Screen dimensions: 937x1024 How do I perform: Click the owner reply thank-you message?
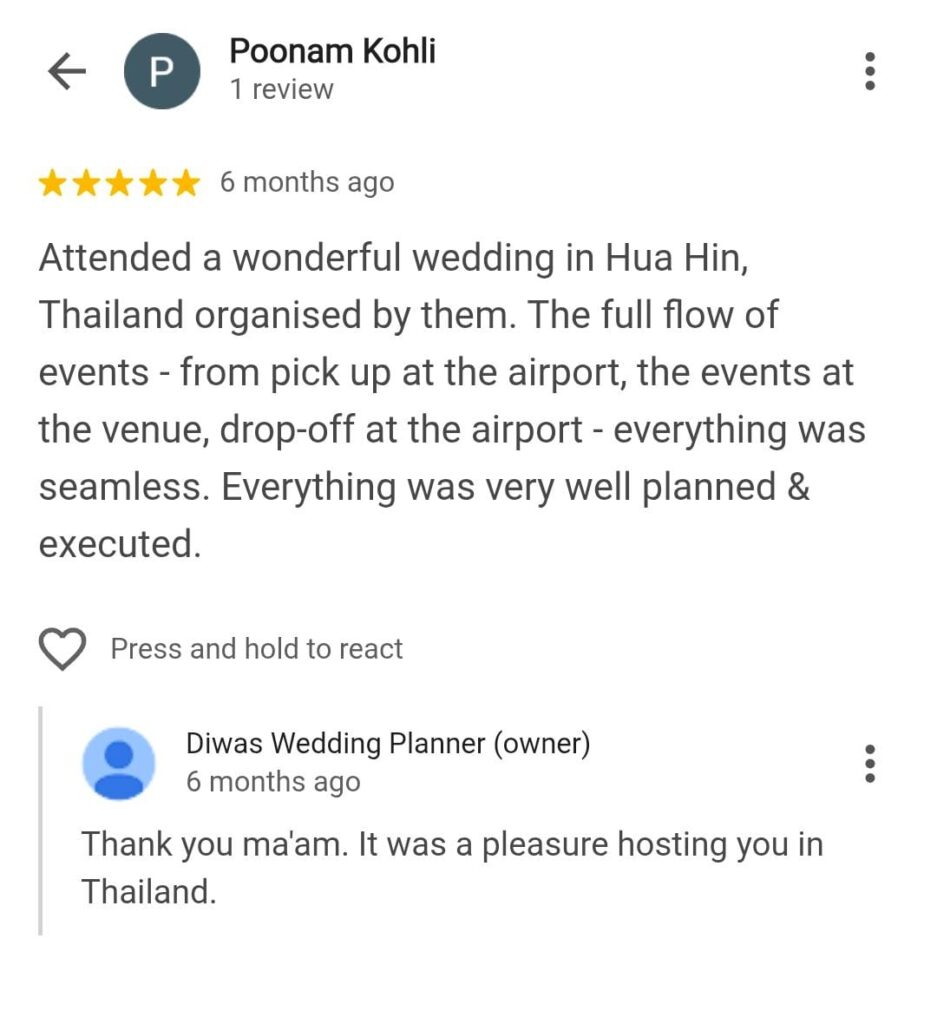452,866
